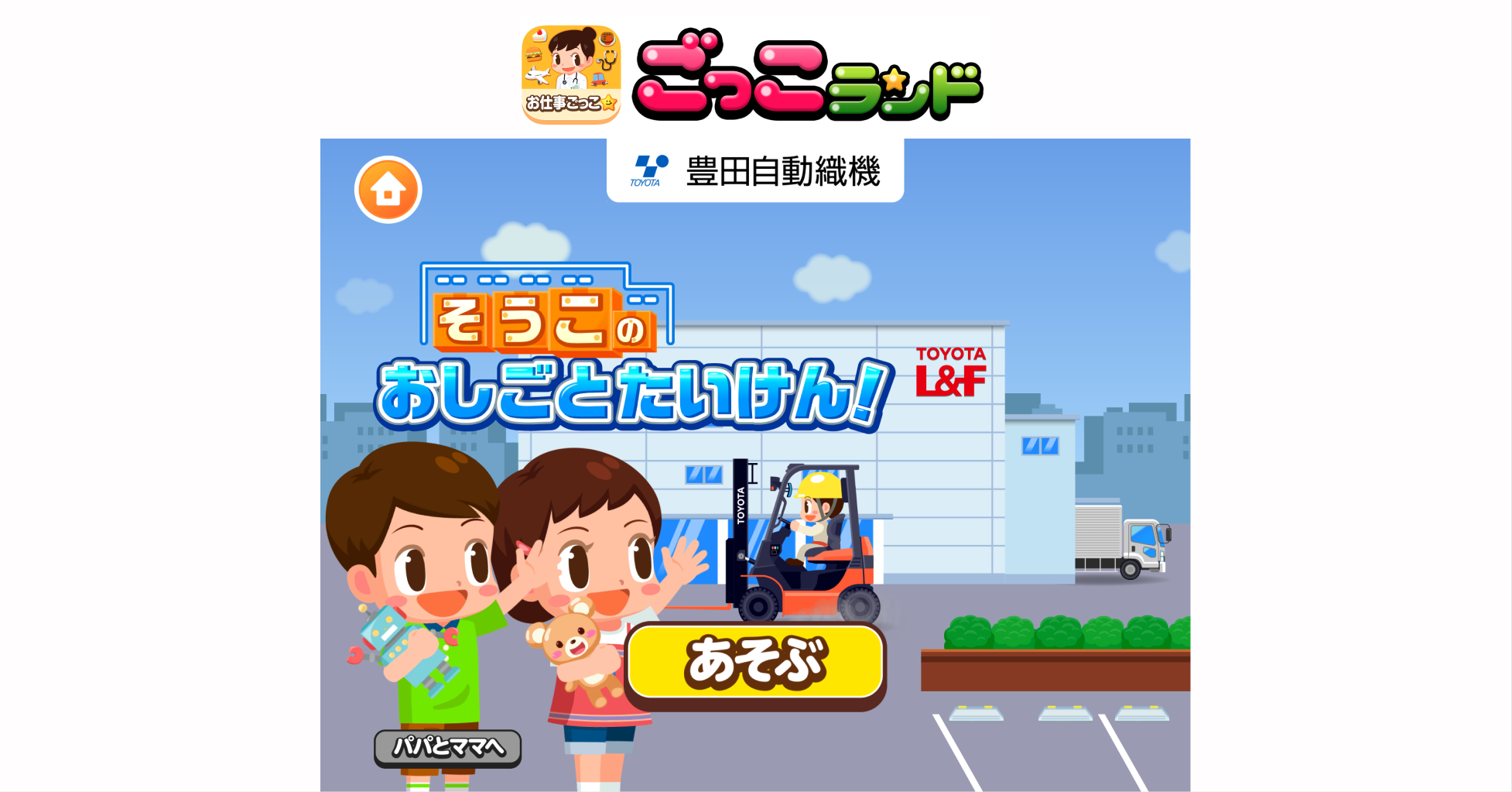Tap the orange home button

388,190
